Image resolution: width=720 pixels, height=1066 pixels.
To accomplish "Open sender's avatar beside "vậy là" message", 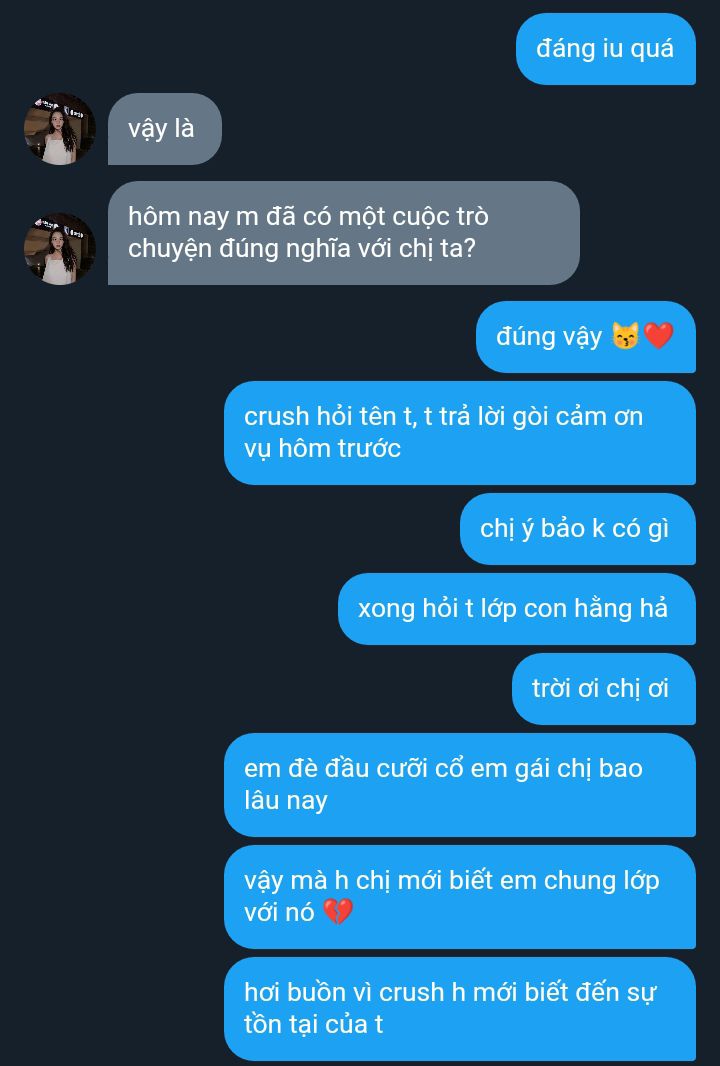I will click(x=59, y=129).
